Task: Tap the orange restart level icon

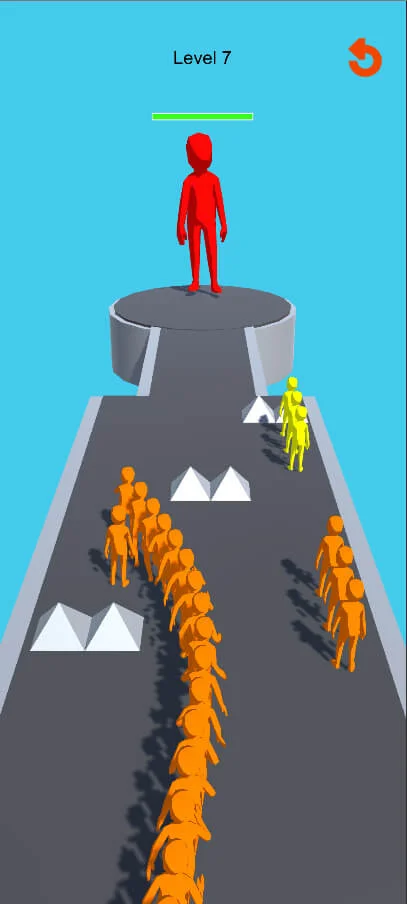Action: pyautogui.click(x=365, y=58)
